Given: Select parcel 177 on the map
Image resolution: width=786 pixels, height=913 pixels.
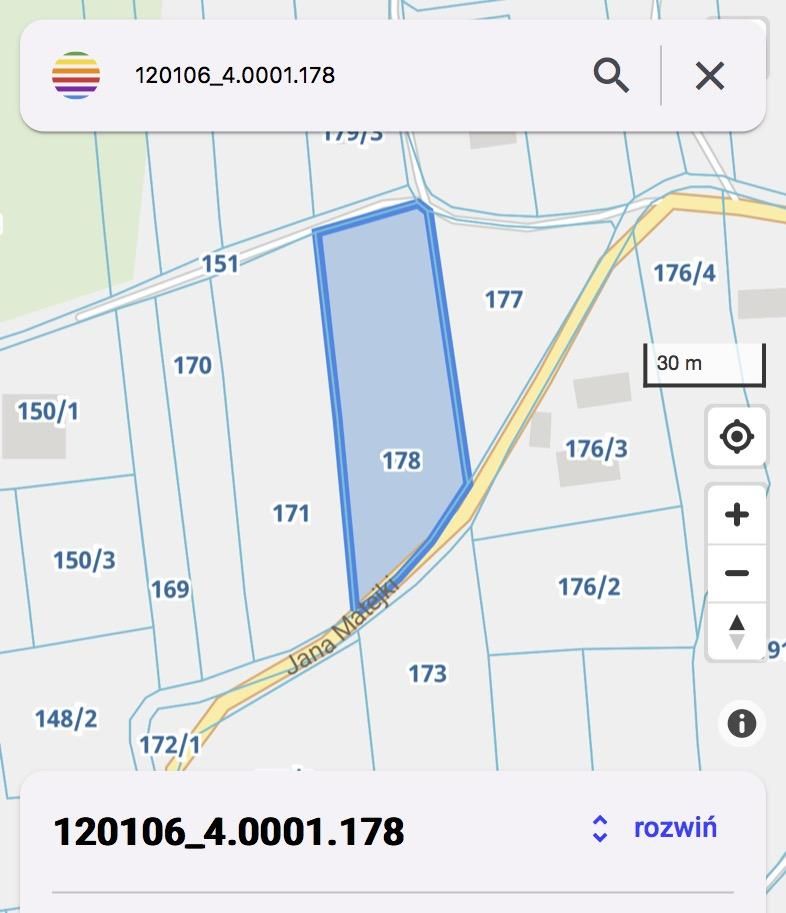Looking at the screenshot, I should (504, 297).
